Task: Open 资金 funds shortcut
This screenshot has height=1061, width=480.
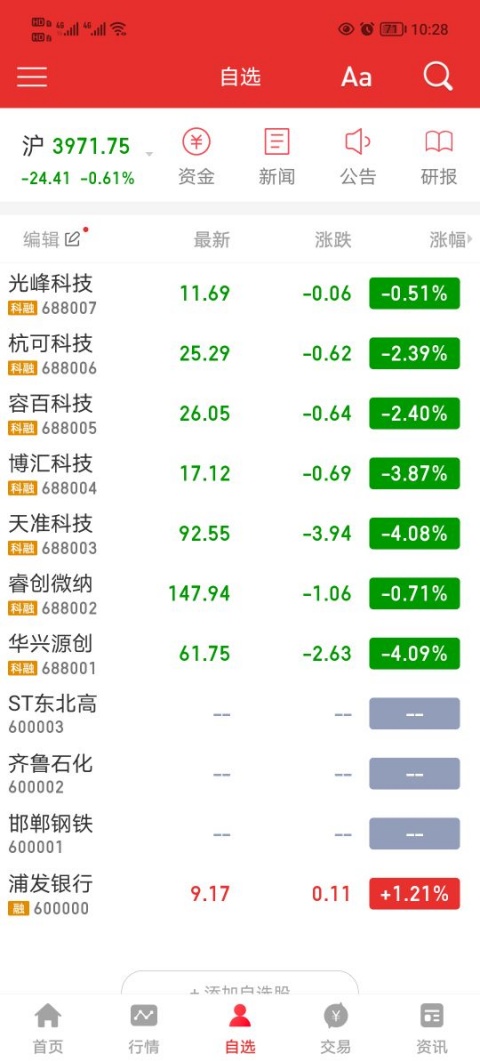Action: tap(196, 158)
